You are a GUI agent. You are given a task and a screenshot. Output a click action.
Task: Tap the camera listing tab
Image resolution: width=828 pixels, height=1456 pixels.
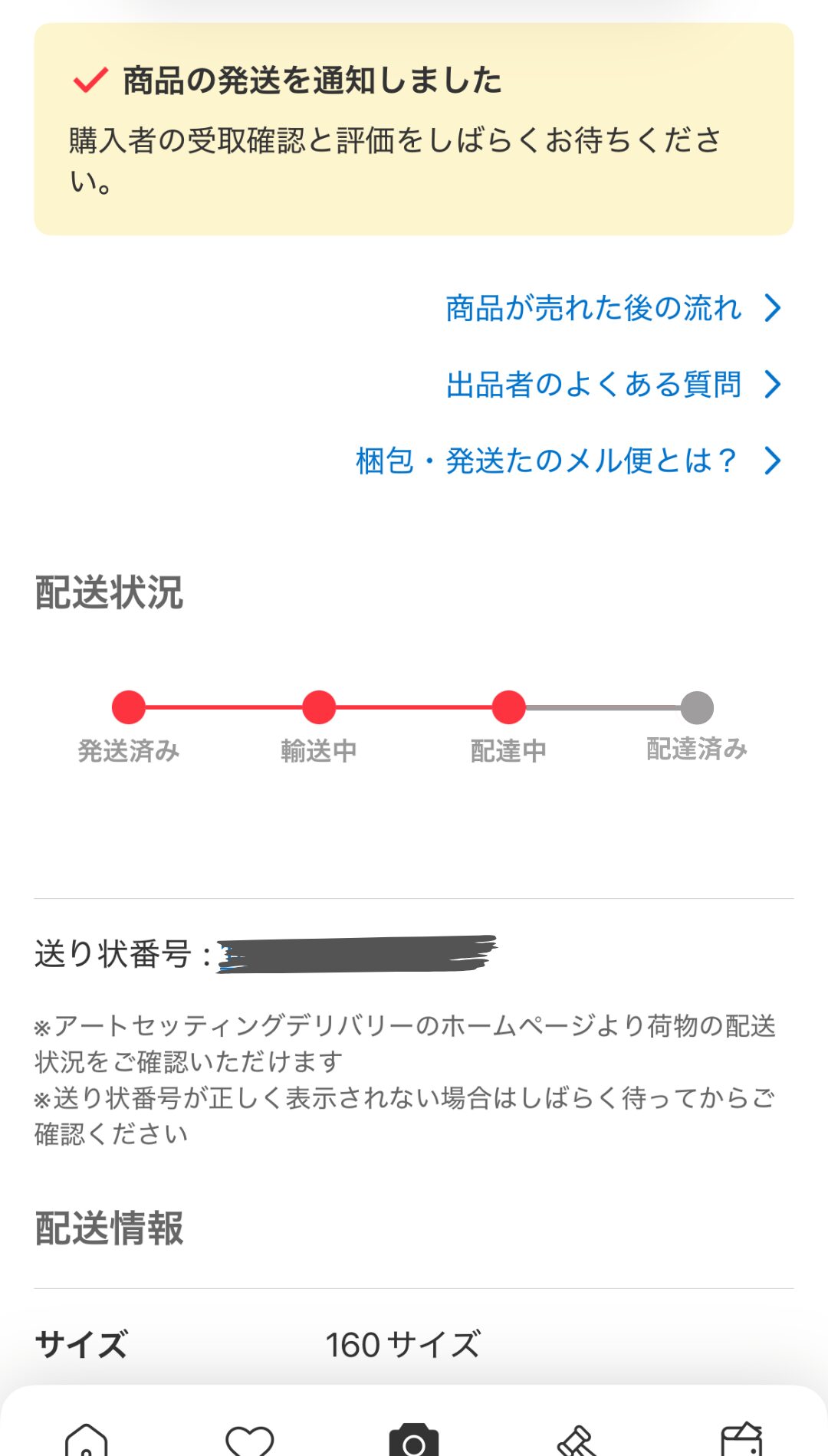(x=414, y=1439)
